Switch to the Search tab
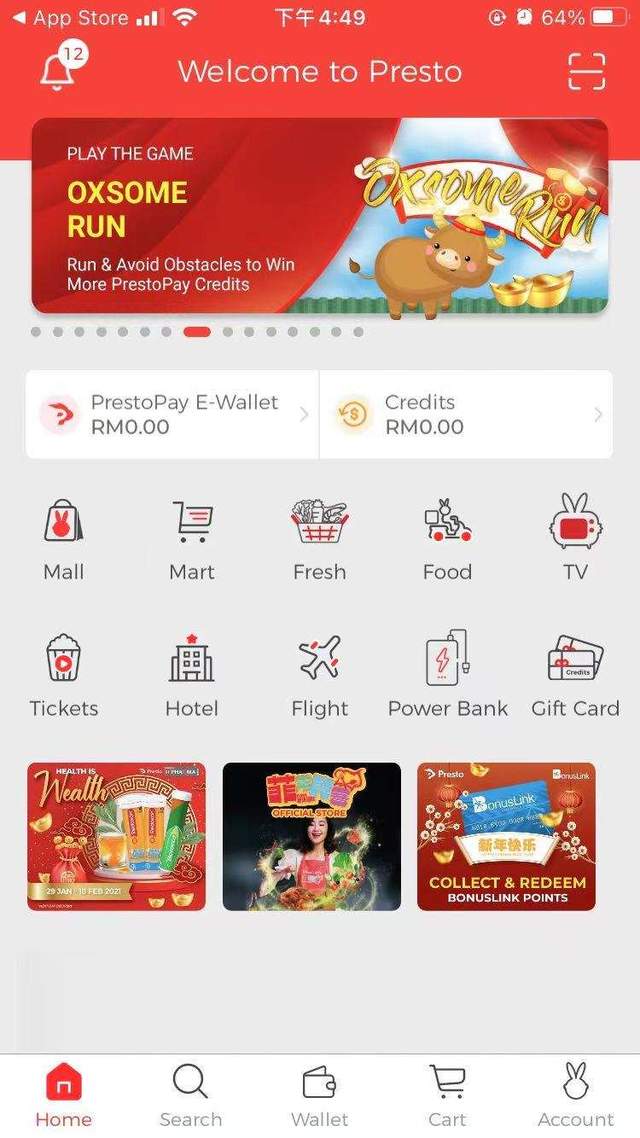Viewport: 640px width, 1138px height. [x=190, y=1096]
